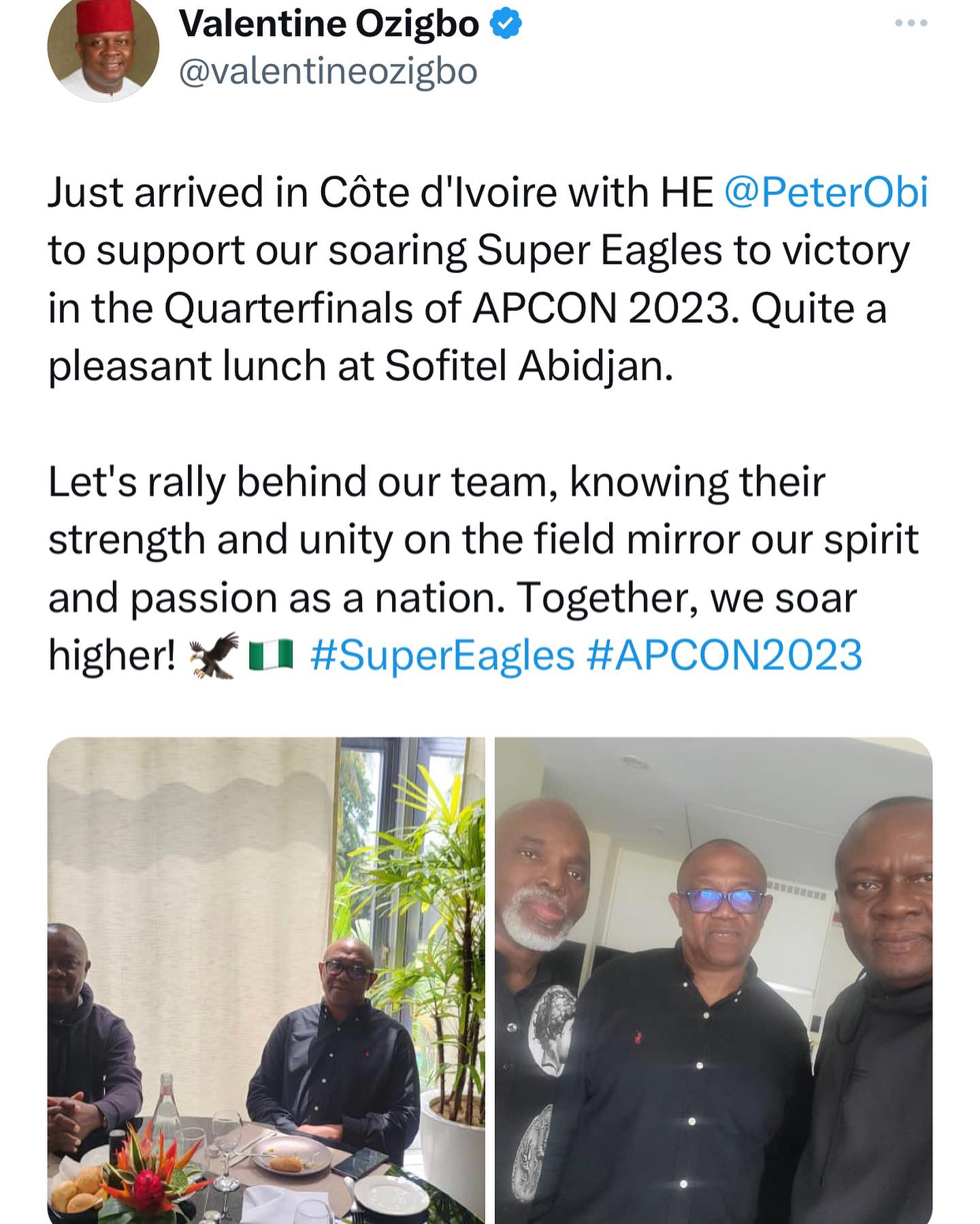980x1224 pixels.
Task: Open the @PeterObi mention link
Action: point(826,193)
